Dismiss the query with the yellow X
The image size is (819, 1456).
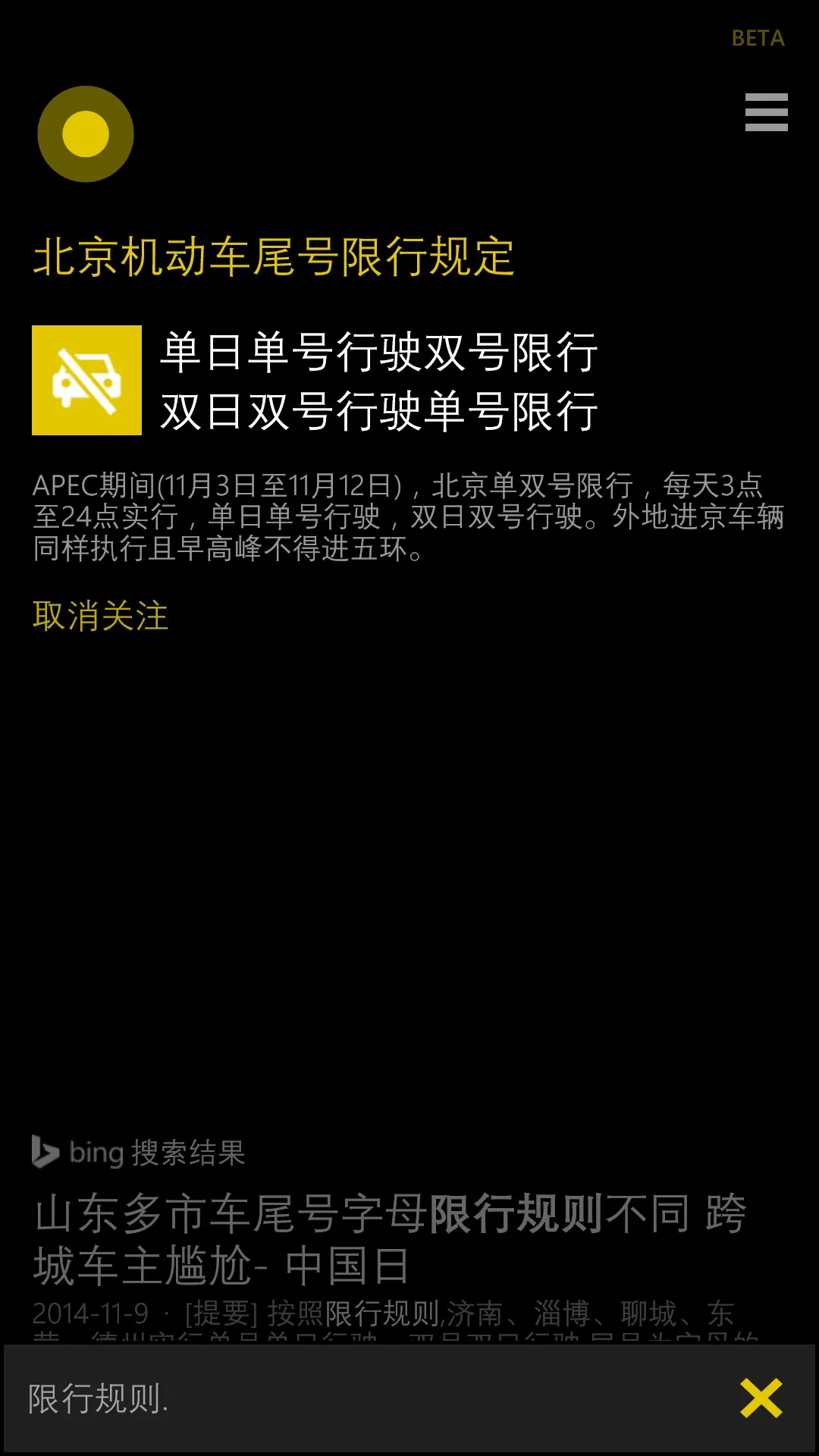tap(761, 1398)
